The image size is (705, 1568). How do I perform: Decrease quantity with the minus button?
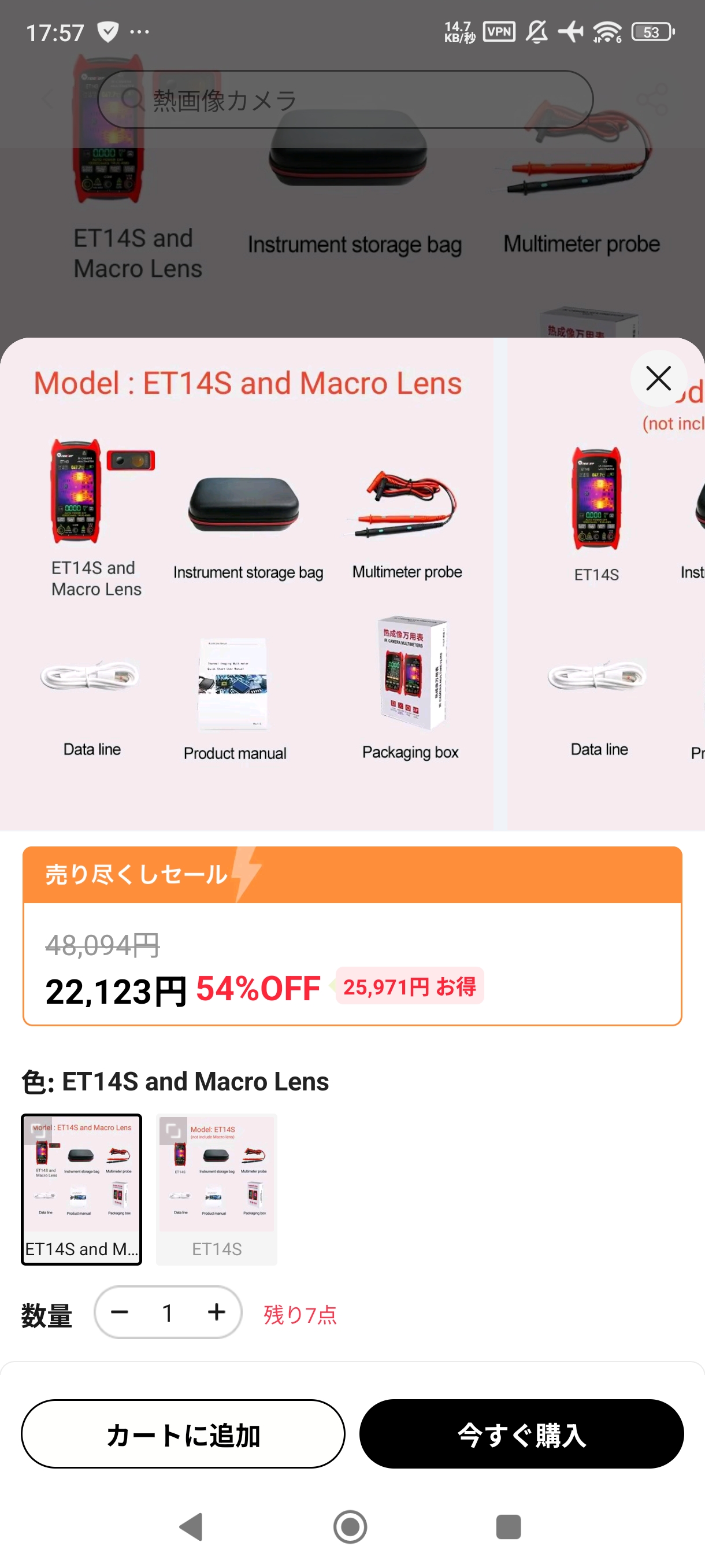(x=120, y=1312)
